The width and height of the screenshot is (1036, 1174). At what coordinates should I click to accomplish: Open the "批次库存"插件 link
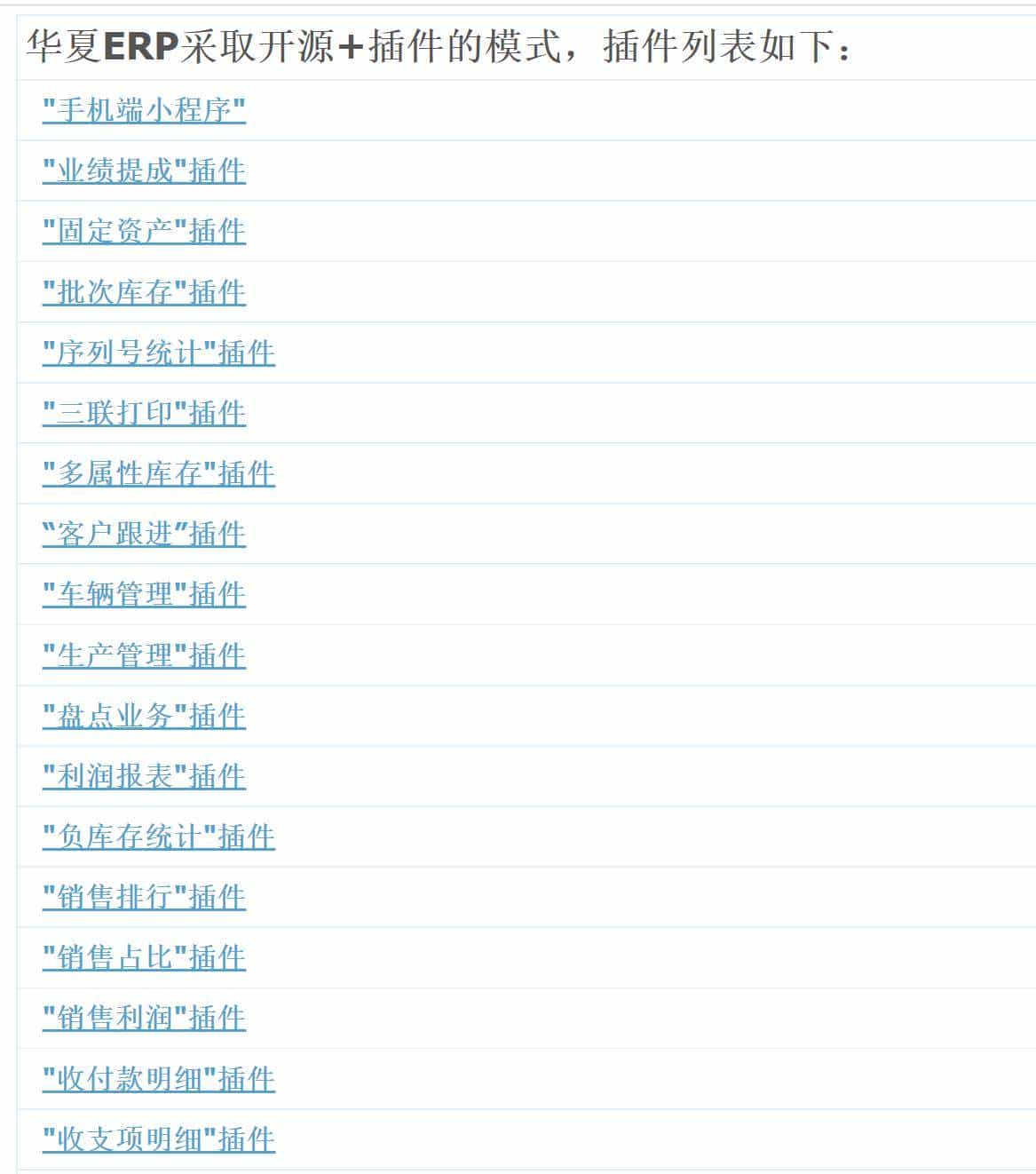144,292
